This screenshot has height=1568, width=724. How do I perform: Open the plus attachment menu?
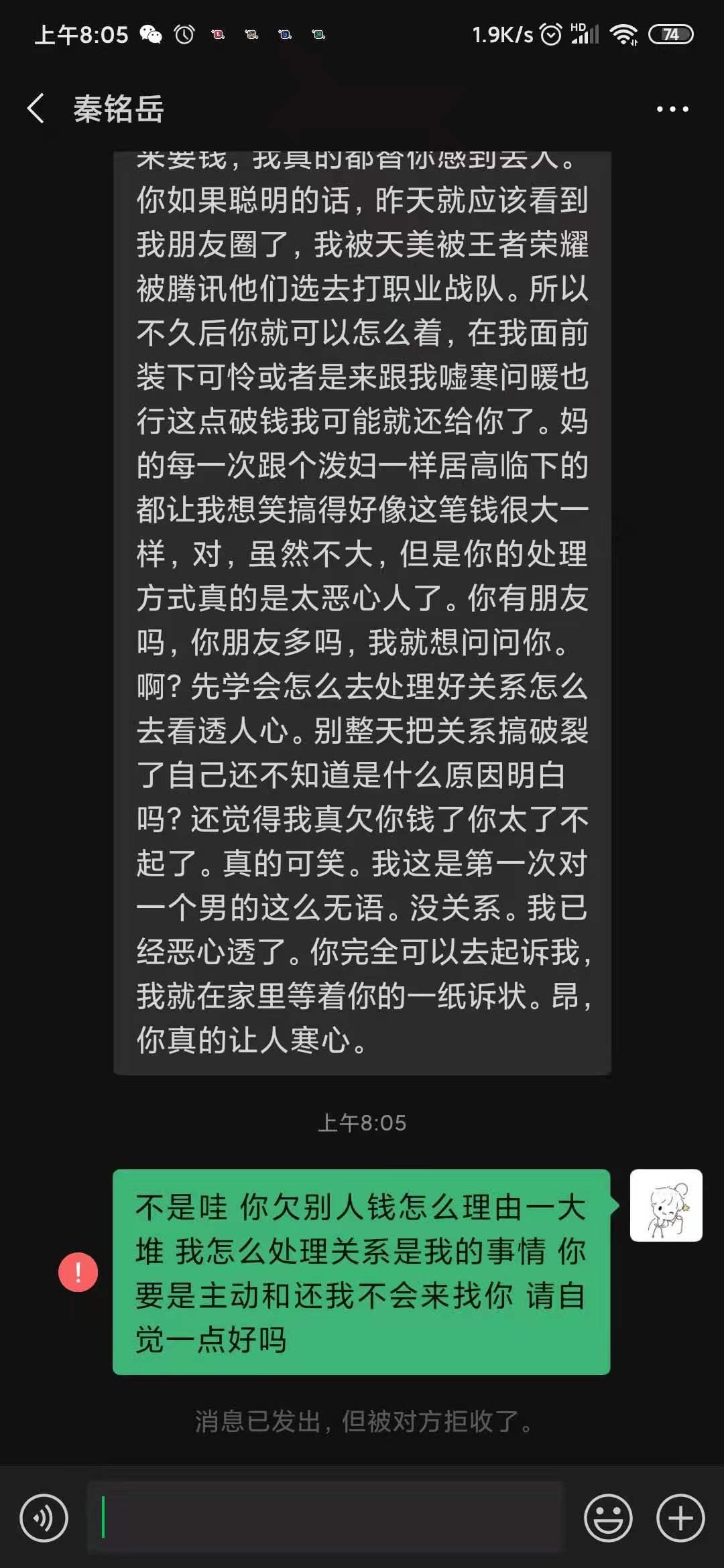(x=680, y=1518)
